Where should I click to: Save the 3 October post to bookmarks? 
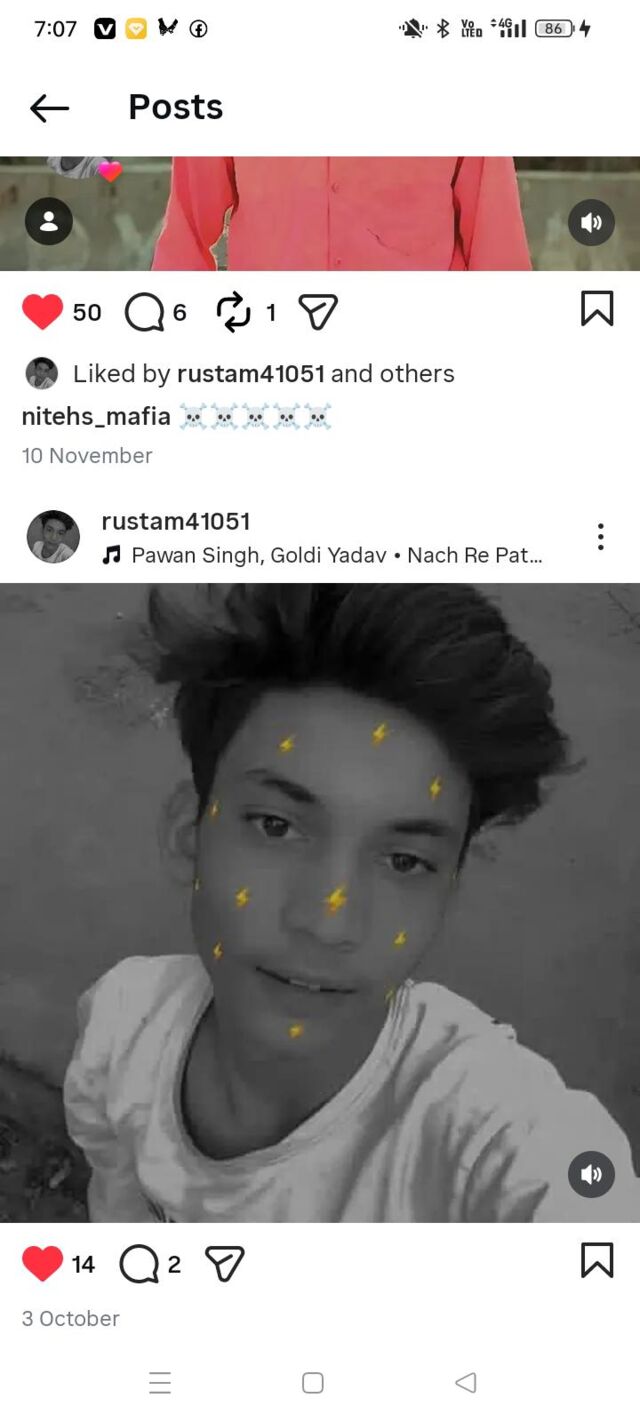pyautogui.click(x=597, y=1260)
